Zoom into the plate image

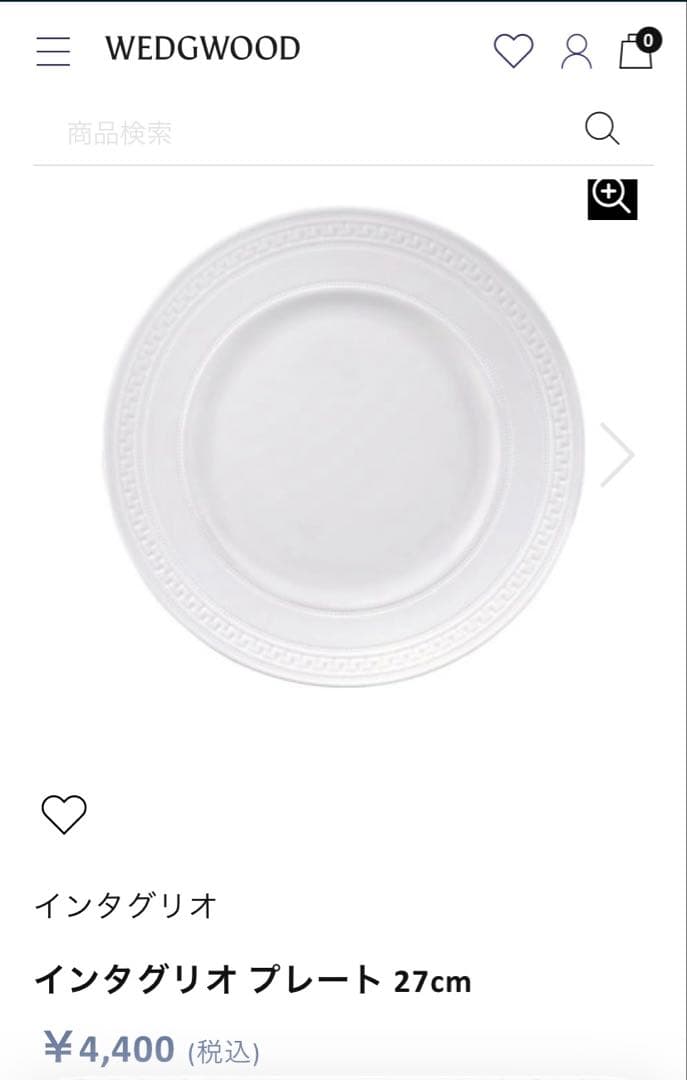(x=612, y=198)
